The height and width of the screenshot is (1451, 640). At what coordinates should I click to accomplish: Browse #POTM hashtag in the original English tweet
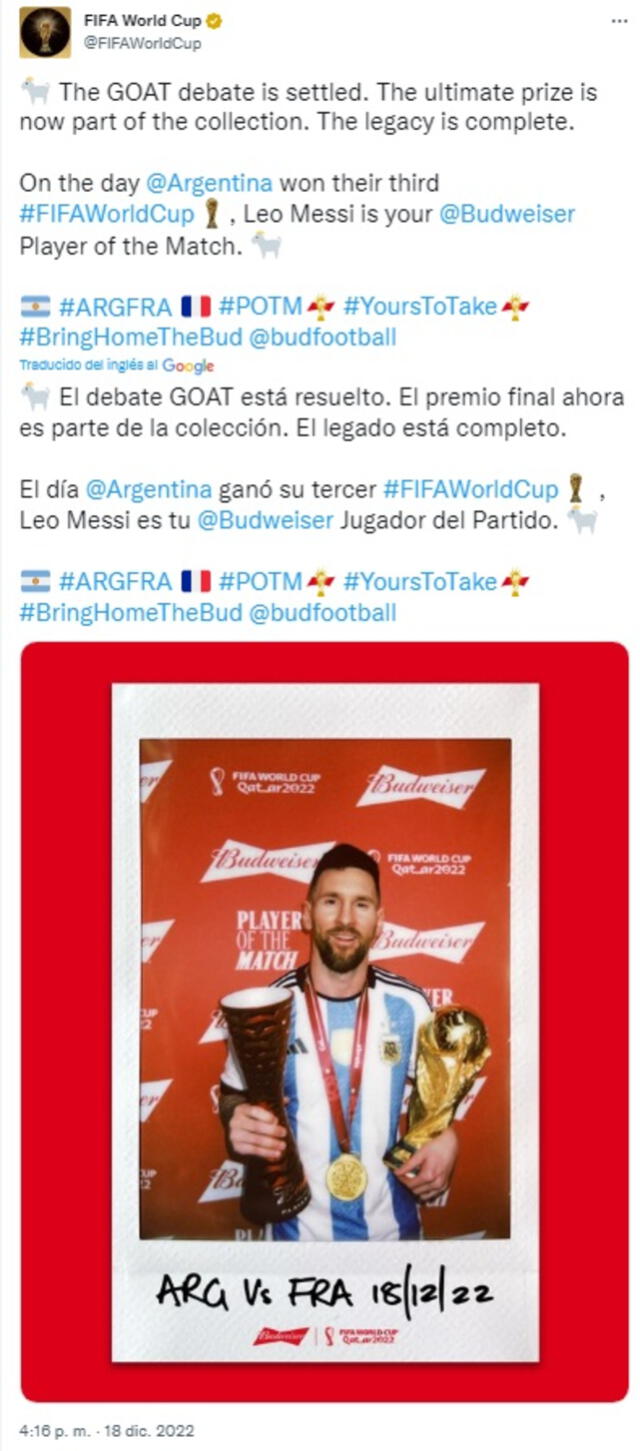[x=260, y=306]
